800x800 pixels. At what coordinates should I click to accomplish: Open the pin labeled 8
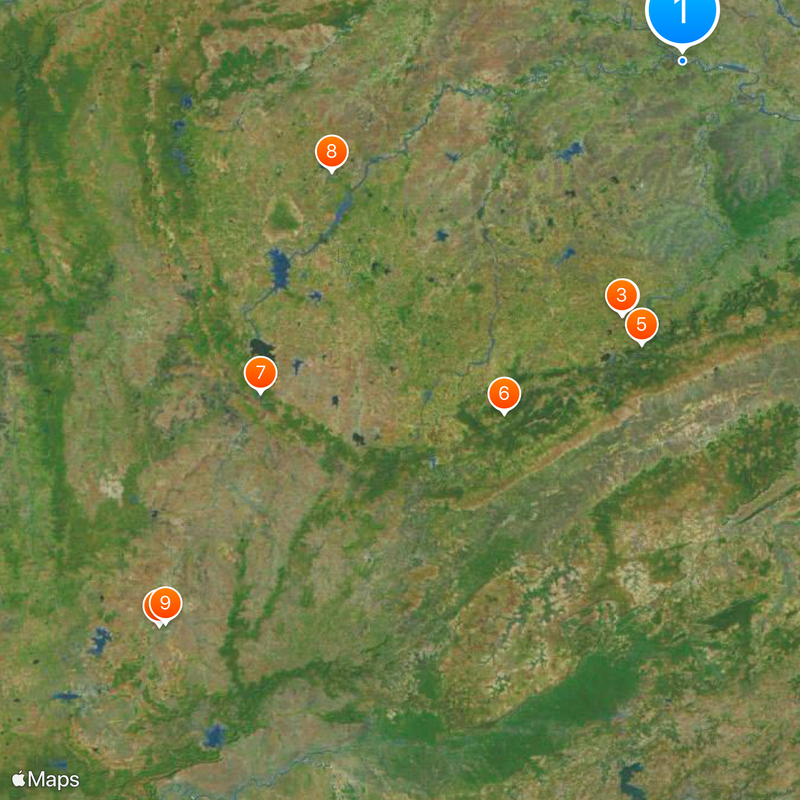pos(331,152)
